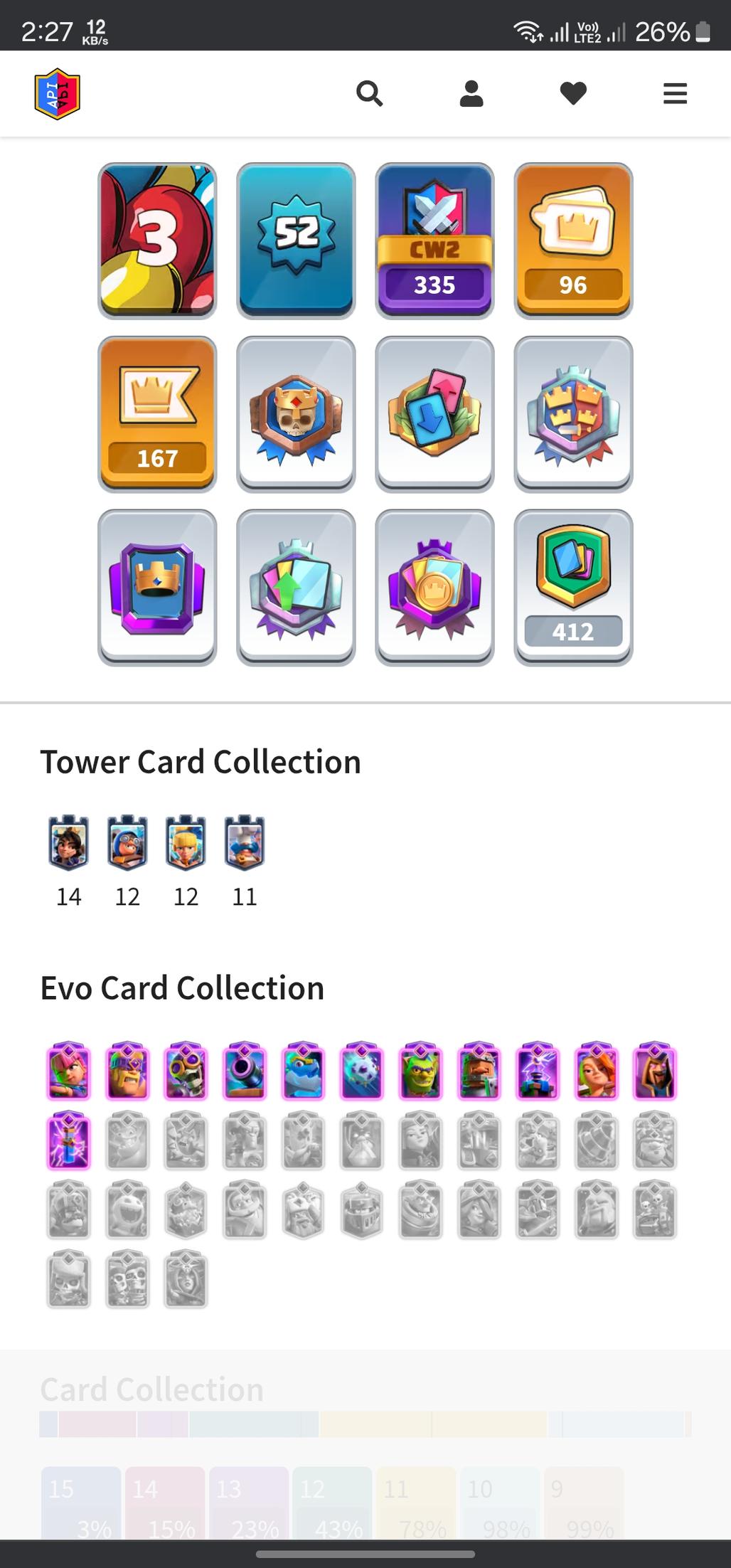Tap the CW2 335 badge

pyautogui.click(x=434, y=240)
